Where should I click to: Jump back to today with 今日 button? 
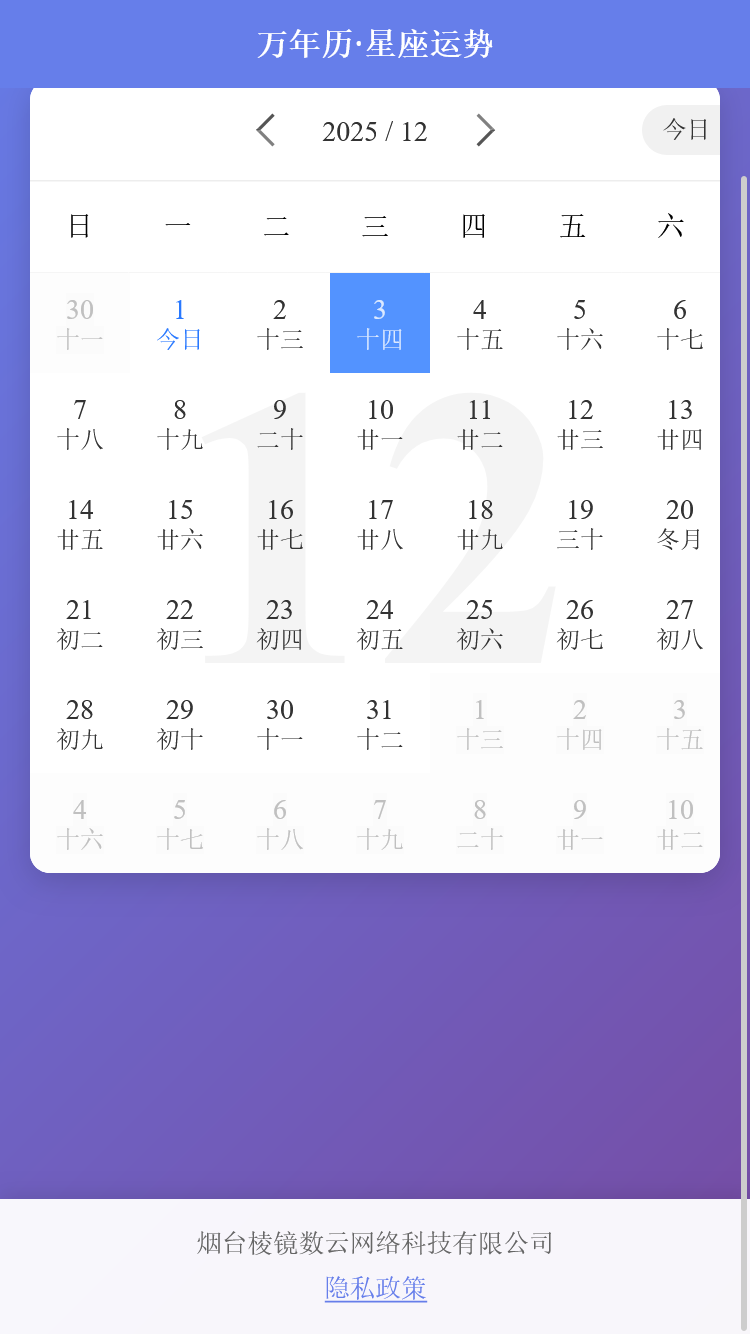684,129
